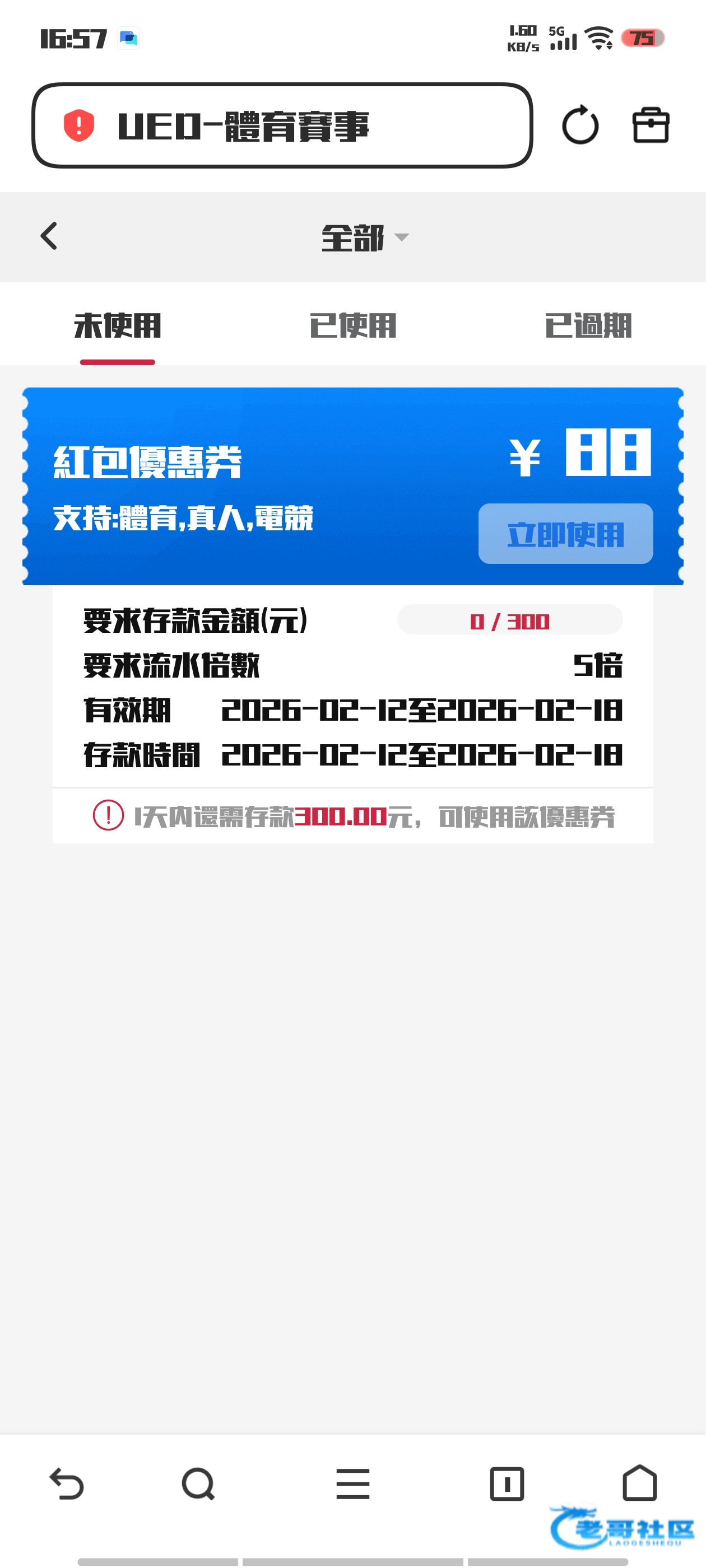Go back using the header arrow

pos(49,236)
